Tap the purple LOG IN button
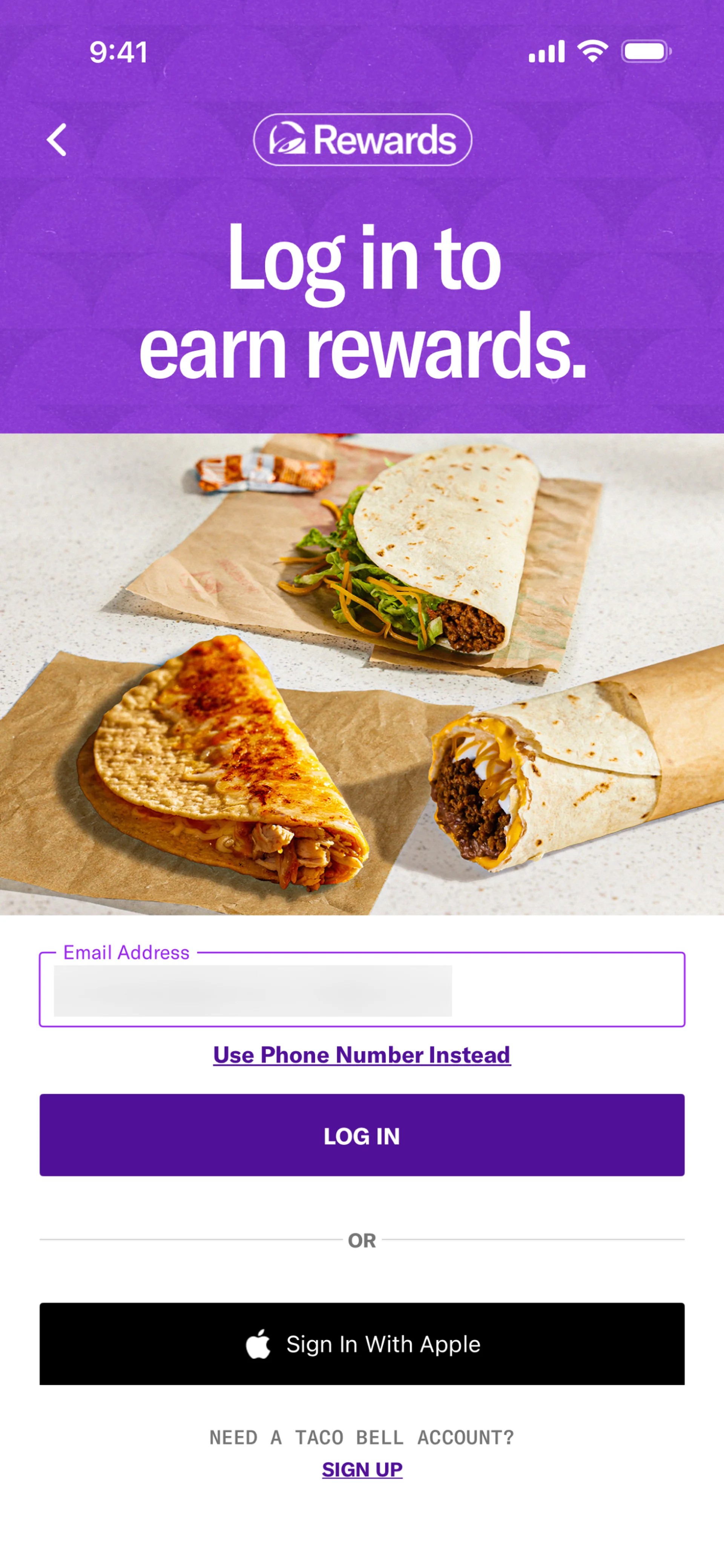 click(x=362, y=1135)
